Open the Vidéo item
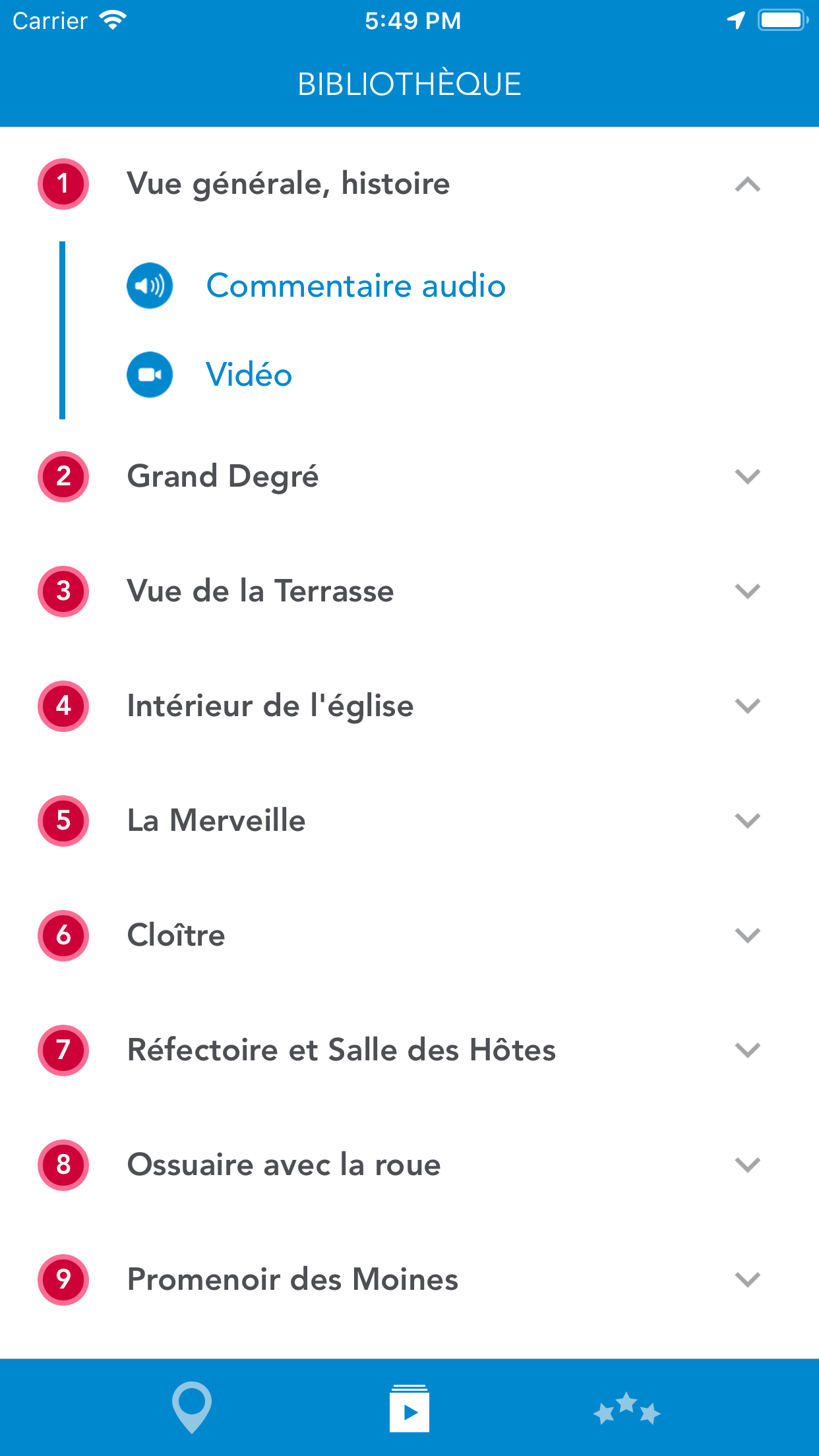 coord(249,375)
